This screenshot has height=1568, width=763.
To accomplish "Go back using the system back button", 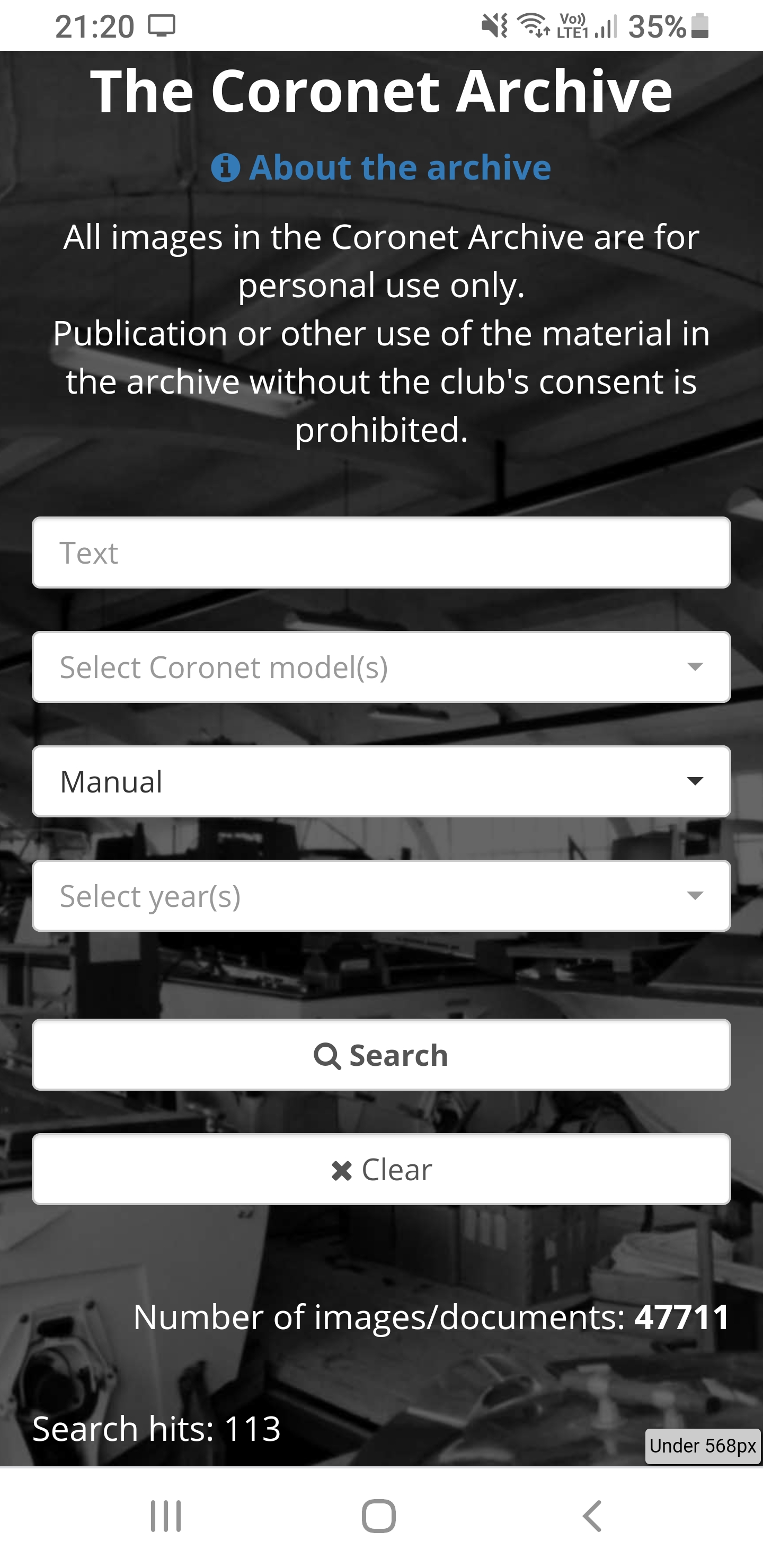I will (592, 1516).
